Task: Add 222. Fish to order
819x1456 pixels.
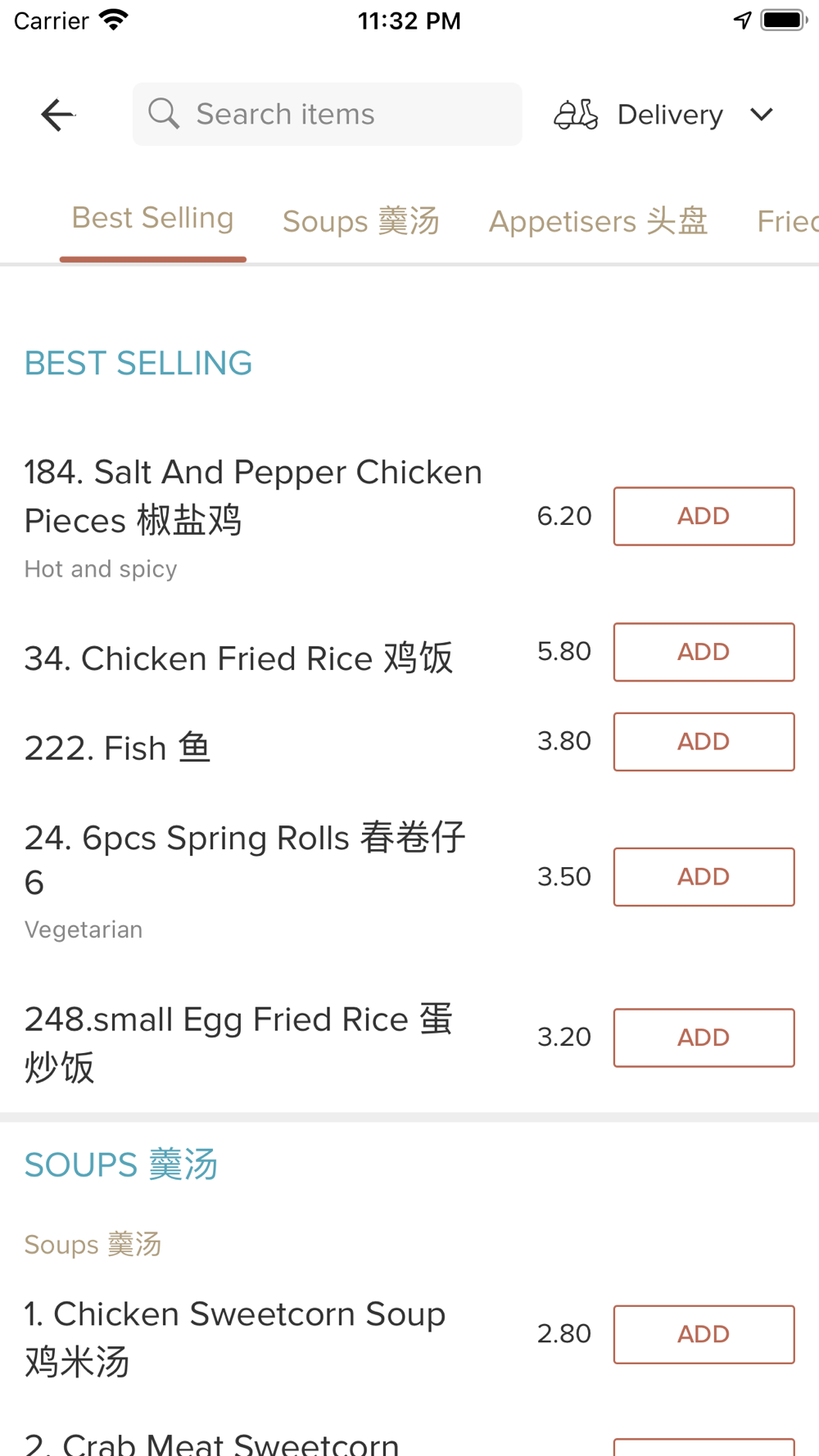Action: click(x=704, y=741)
